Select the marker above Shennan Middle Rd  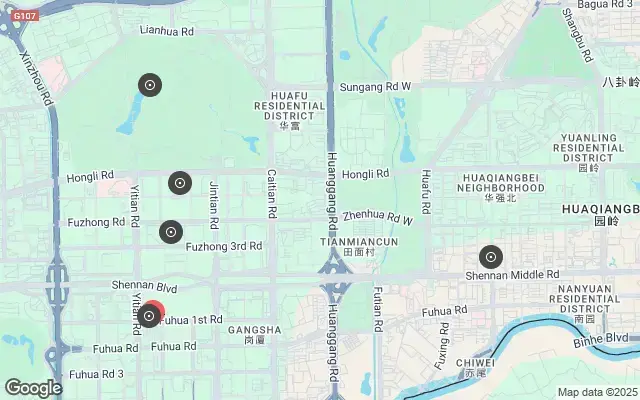[490, 257]
